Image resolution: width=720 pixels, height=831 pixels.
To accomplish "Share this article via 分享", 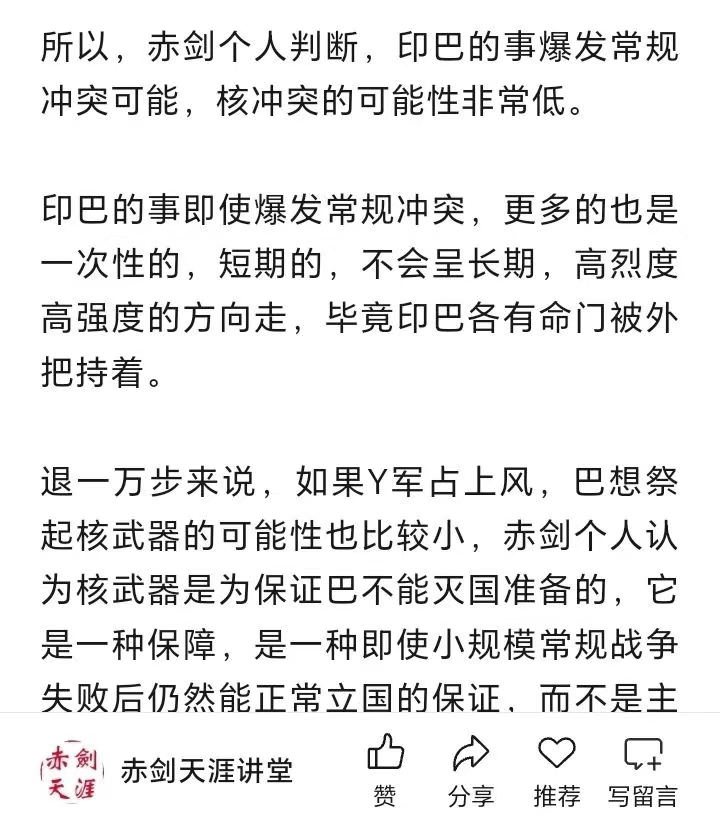I will pyautogui.click(x=470, y=768).
